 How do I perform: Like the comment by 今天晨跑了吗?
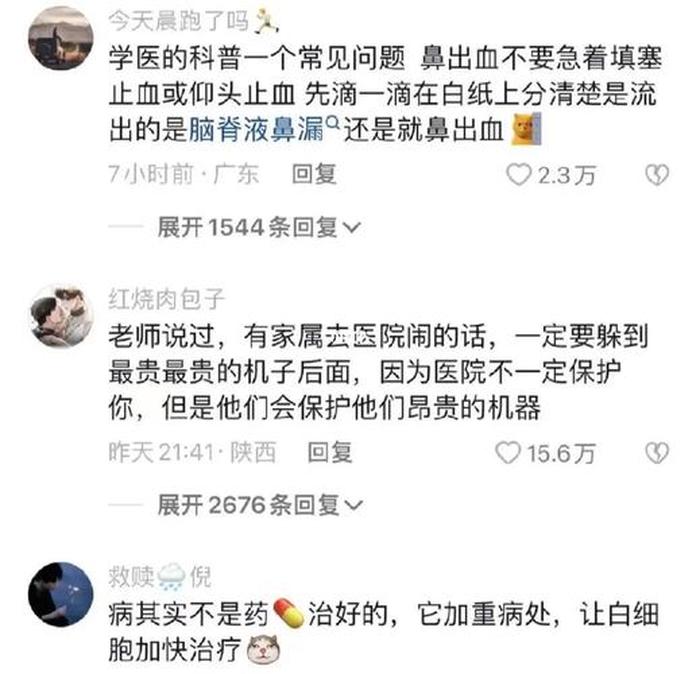[x=517, y=175]
